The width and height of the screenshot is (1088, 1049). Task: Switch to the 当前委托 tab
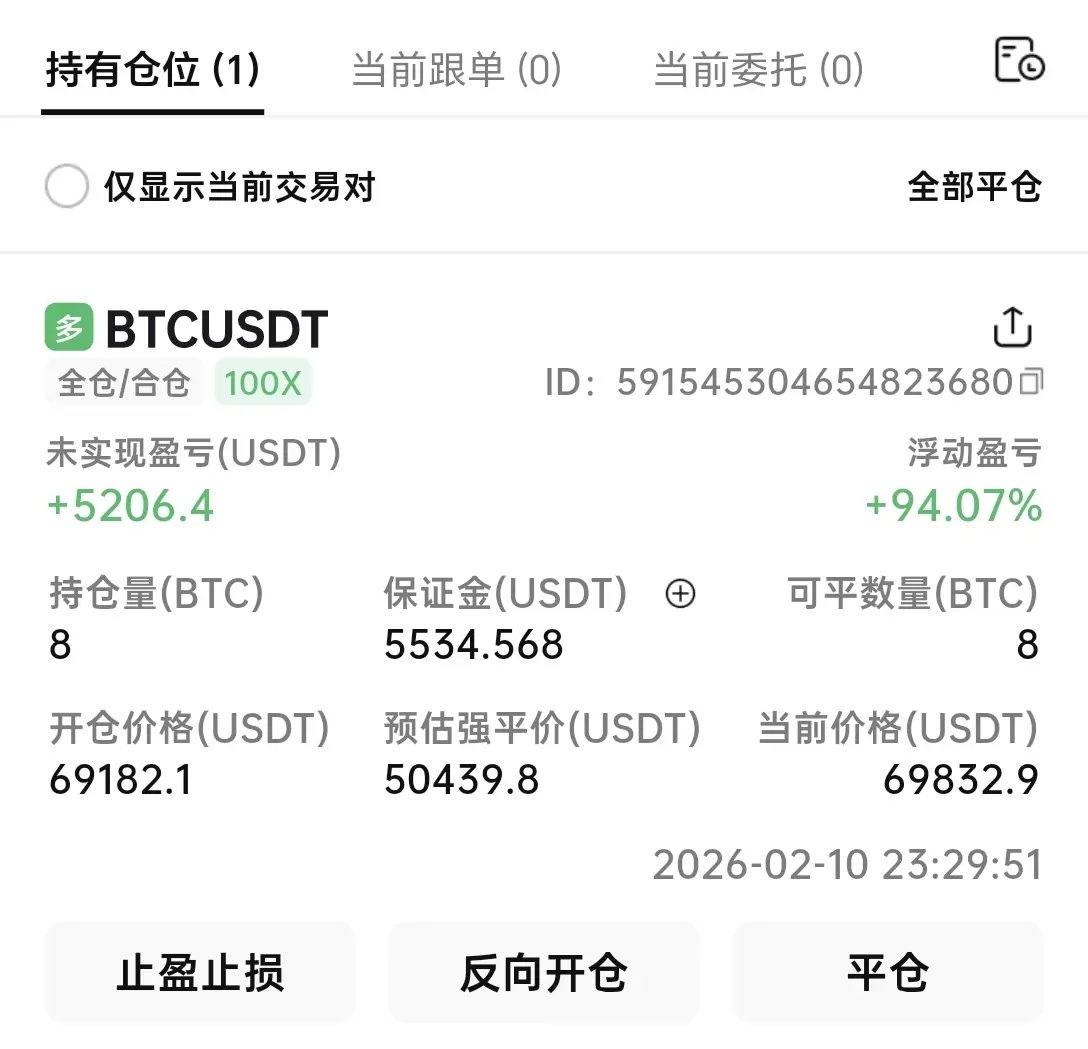758,71
